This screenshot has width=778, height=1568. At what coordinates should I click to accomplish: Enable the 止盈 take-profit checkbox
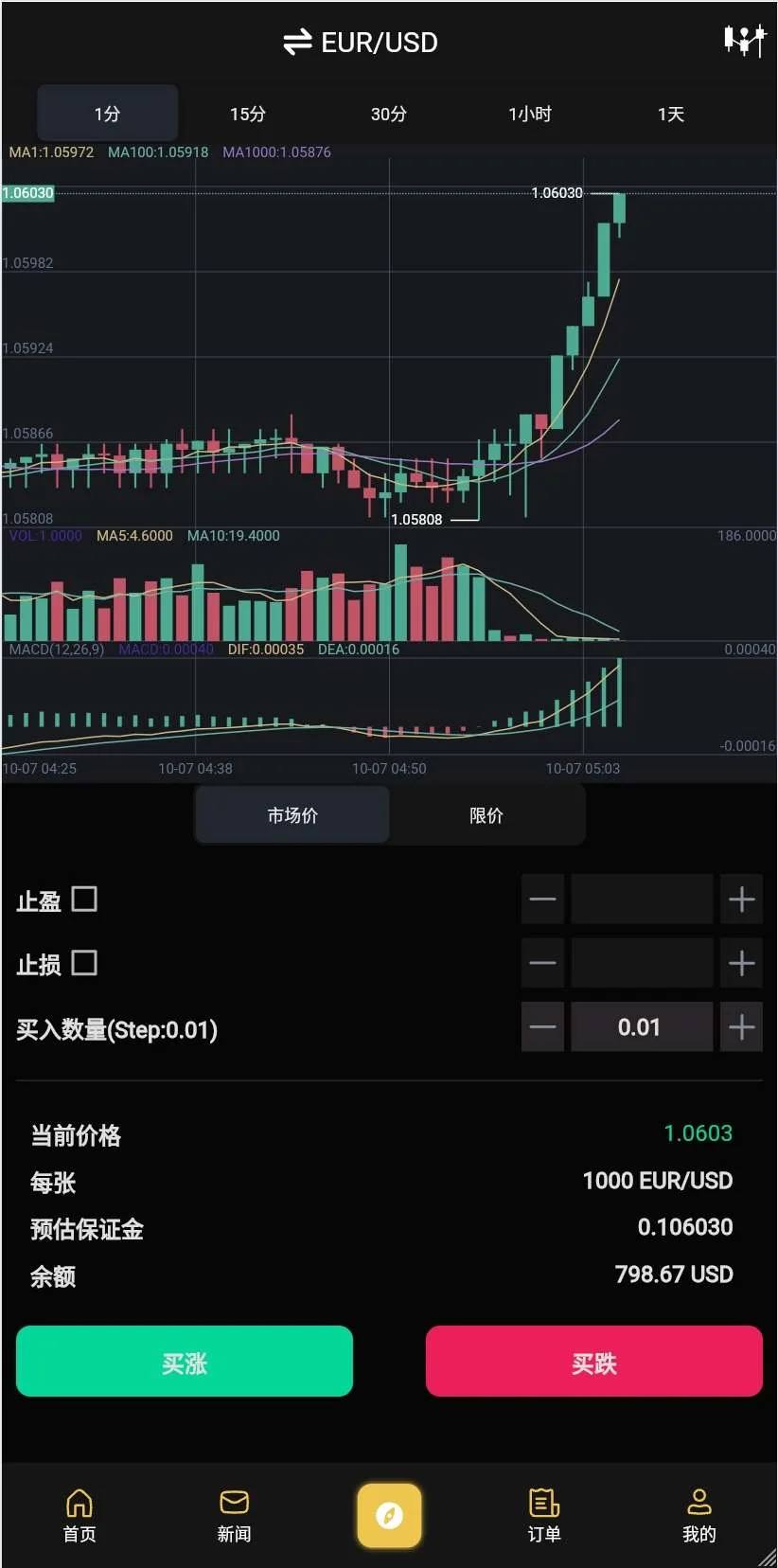coord(84,899)
